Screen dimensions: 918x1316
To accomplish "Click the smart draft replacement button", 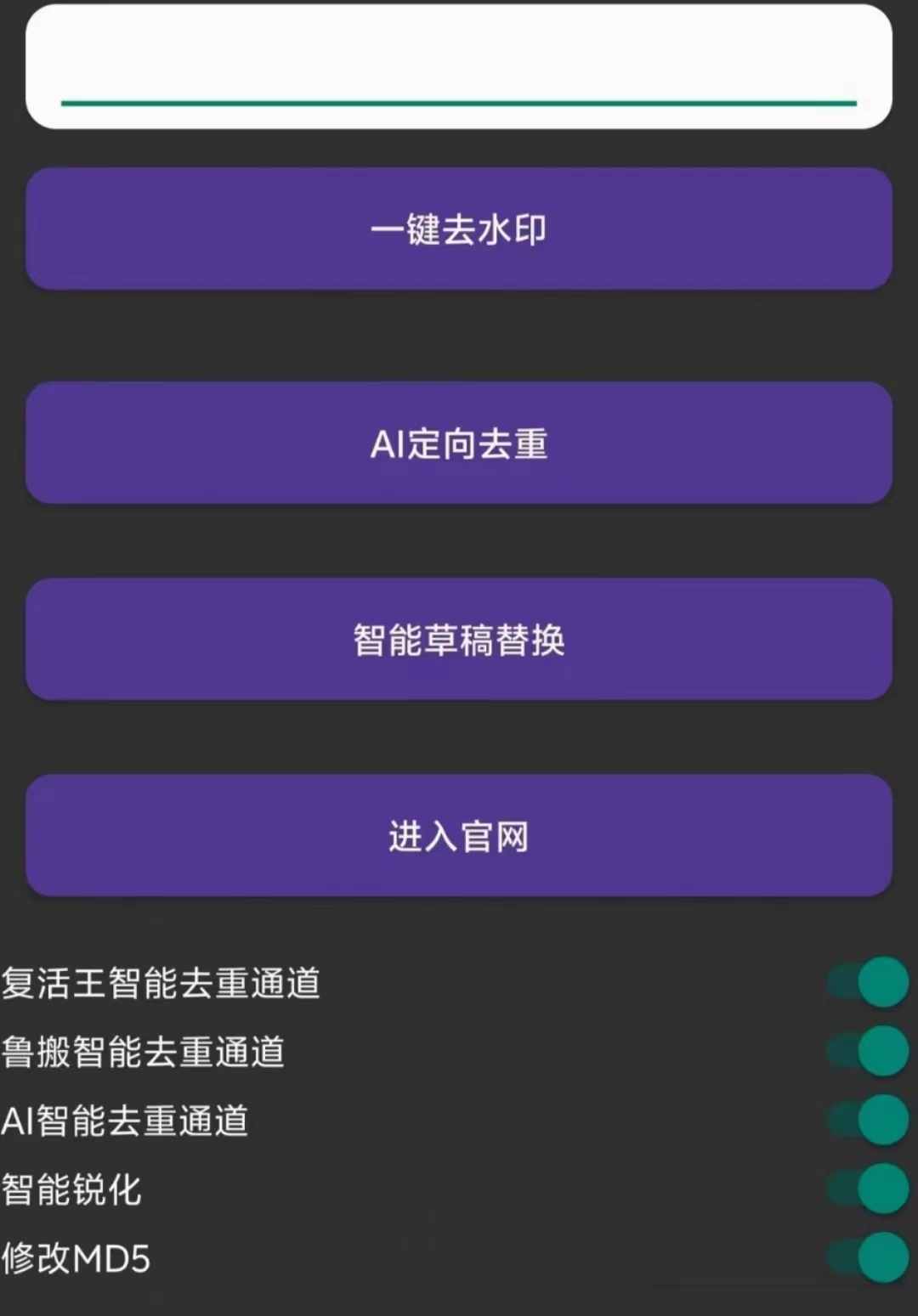I will click(459, 641).
